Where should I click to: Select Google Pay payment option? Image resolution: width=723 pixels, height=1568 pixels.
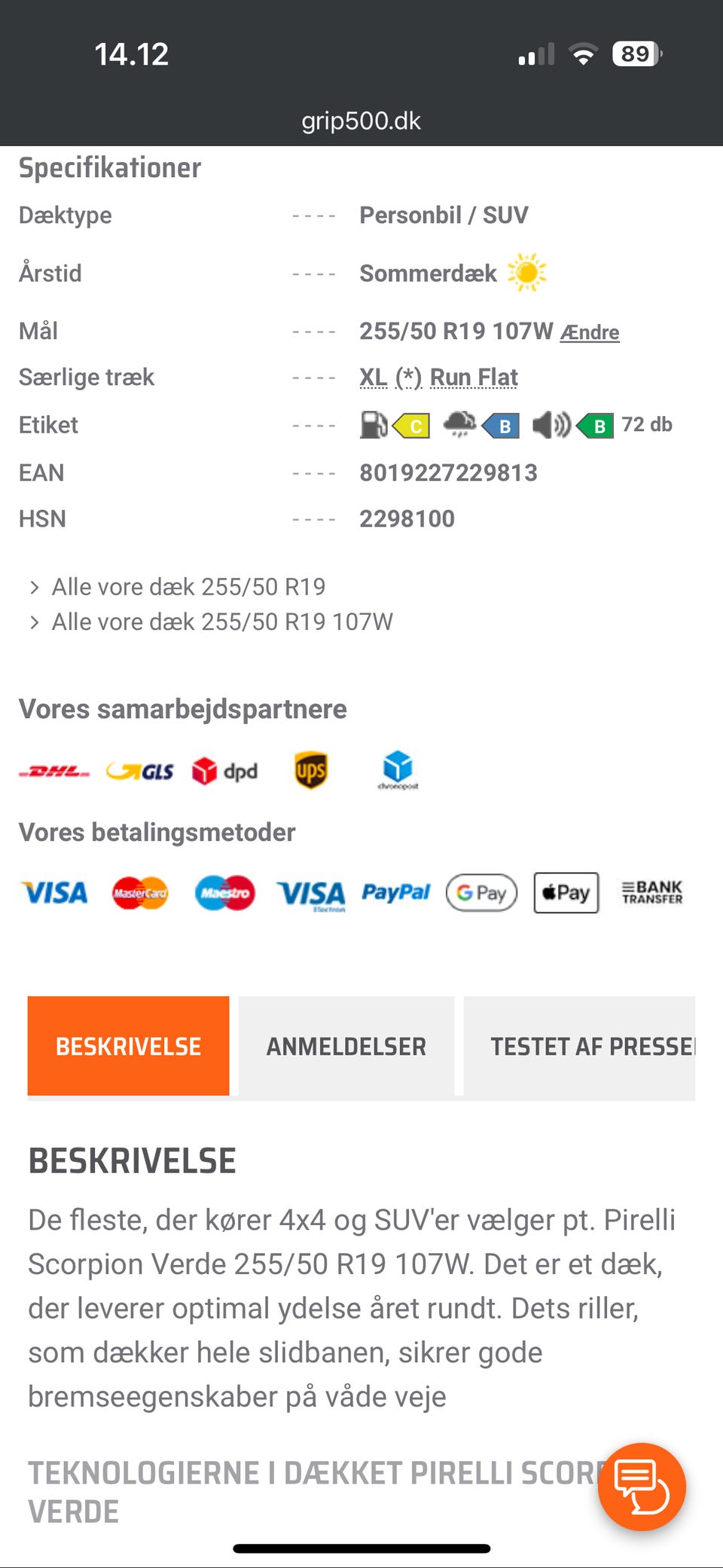(x=480, y=892)
